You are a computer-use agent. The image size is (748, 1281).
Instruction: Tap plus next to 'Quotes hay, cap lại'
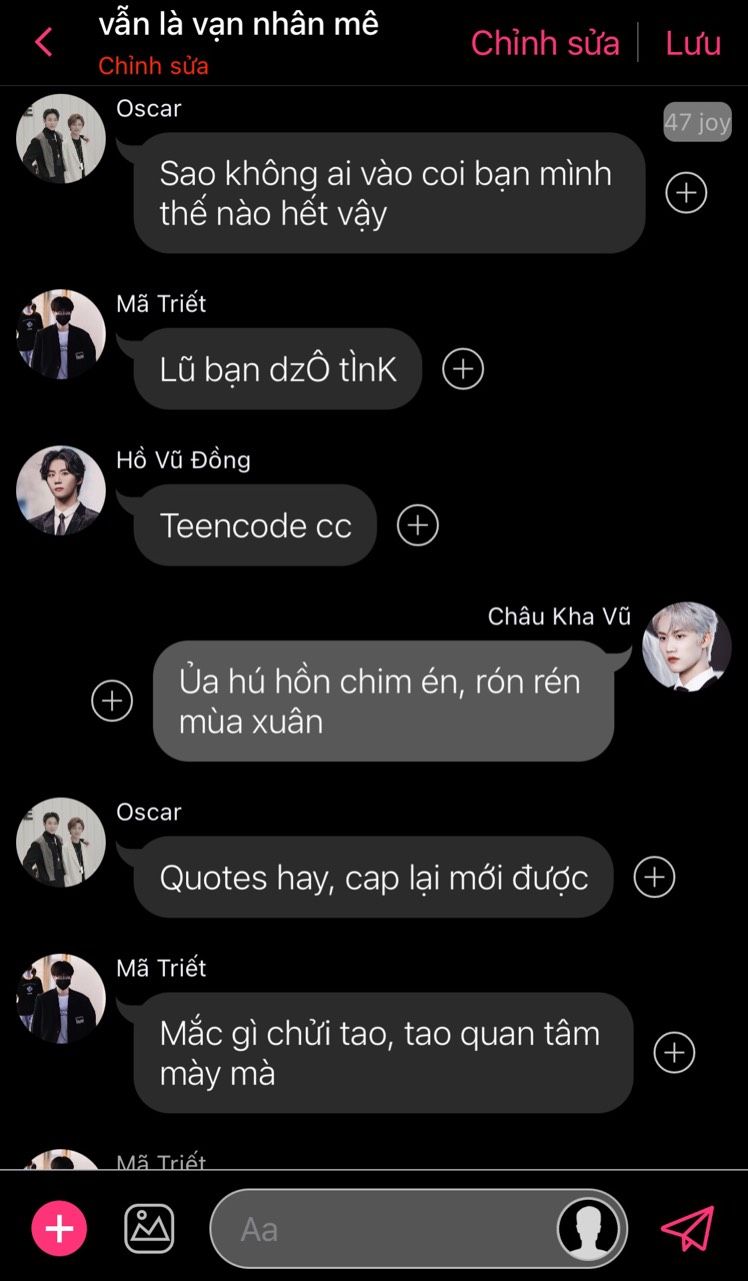(655, 877)
